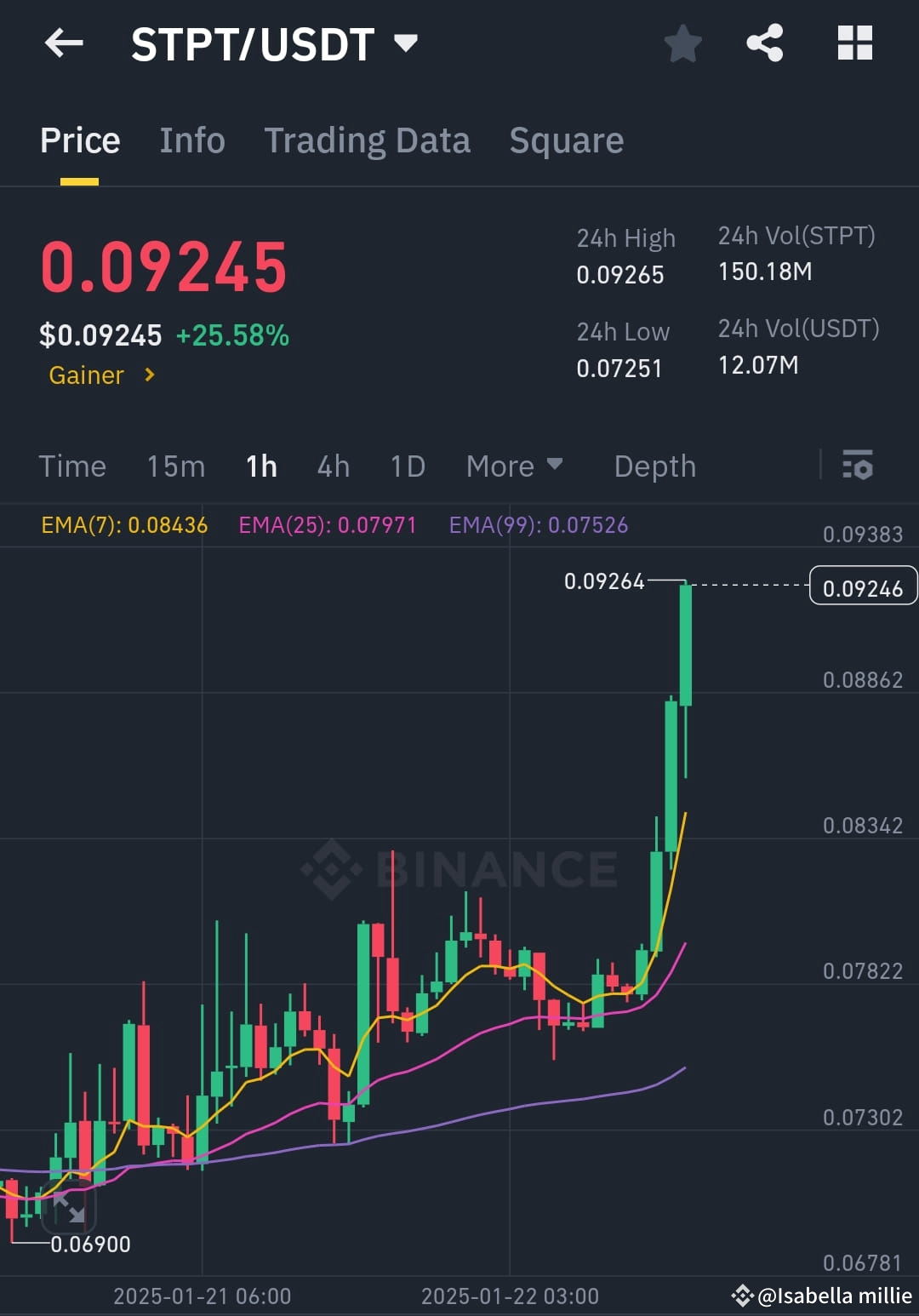Open the grid layout icon top right
Viewport: 919px width, 1316px height.
pos(854,43)
